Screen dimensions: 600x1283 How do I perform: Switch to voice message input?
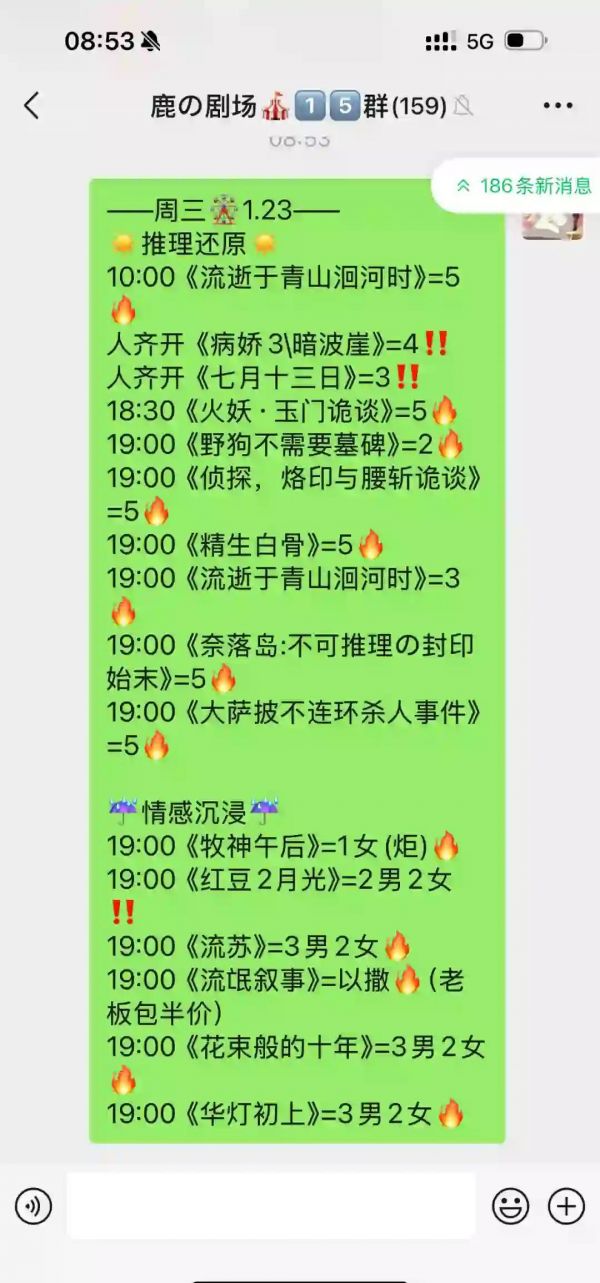point(33,1206)
